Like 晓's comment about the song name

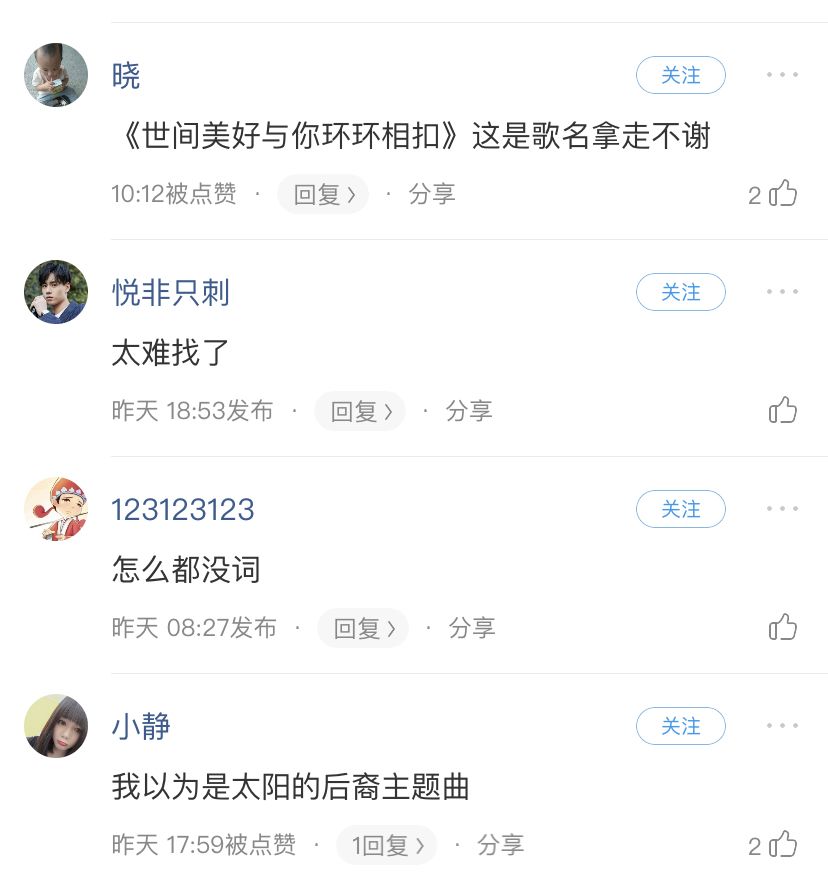pyautogui.click(x=783, y=194)
